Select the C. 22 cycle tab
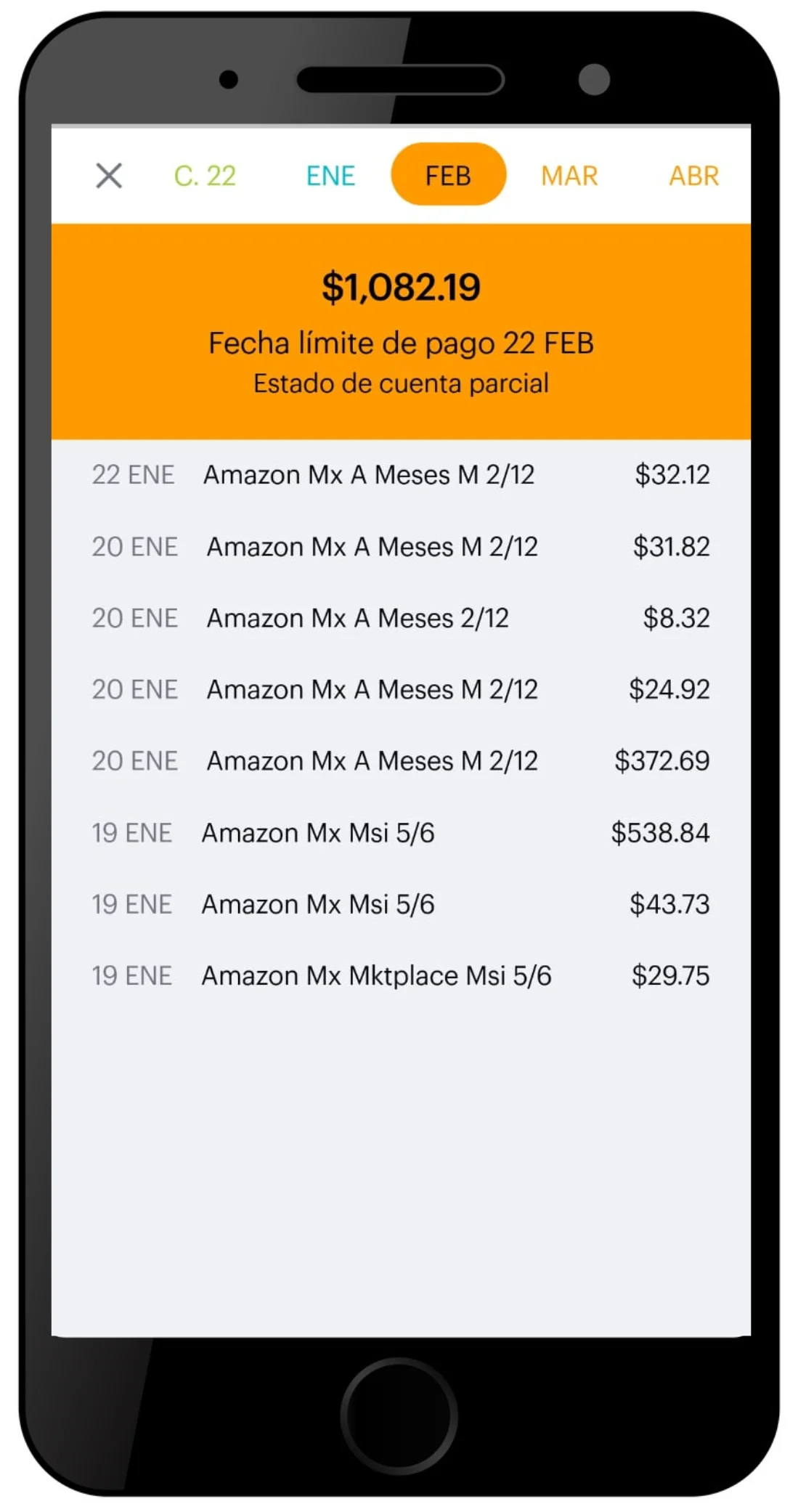The image size is (798, 1512). (205, 175)
